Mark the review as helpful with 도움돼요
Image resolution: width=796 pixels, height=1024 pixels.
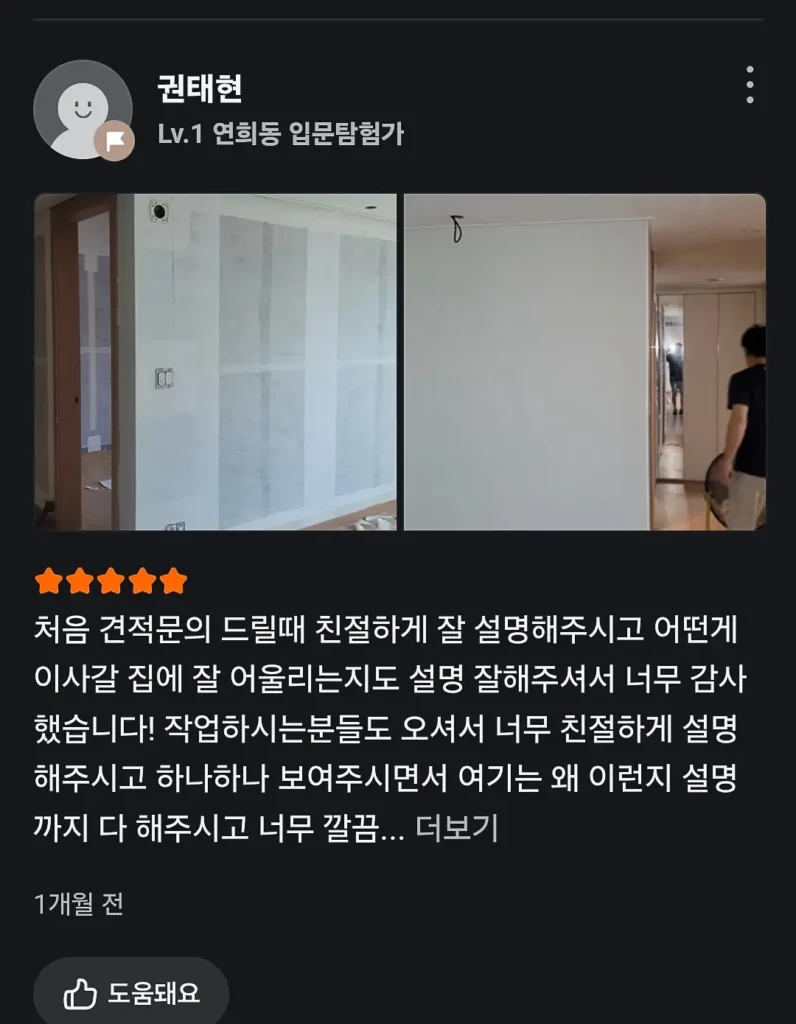[131, 992]
